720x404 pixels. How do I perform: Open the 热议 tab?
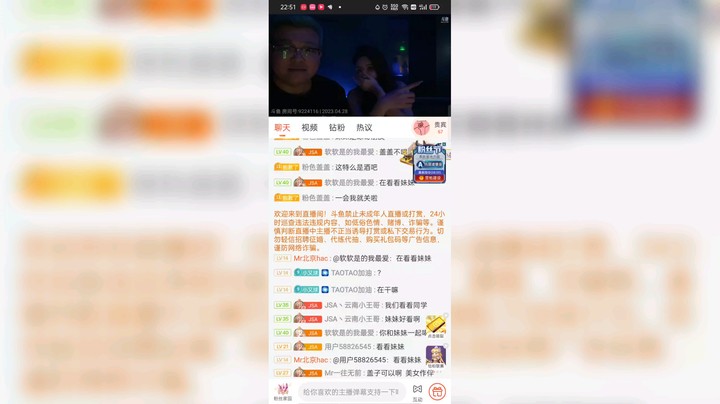pyautogui.click(x=364, y=128)
